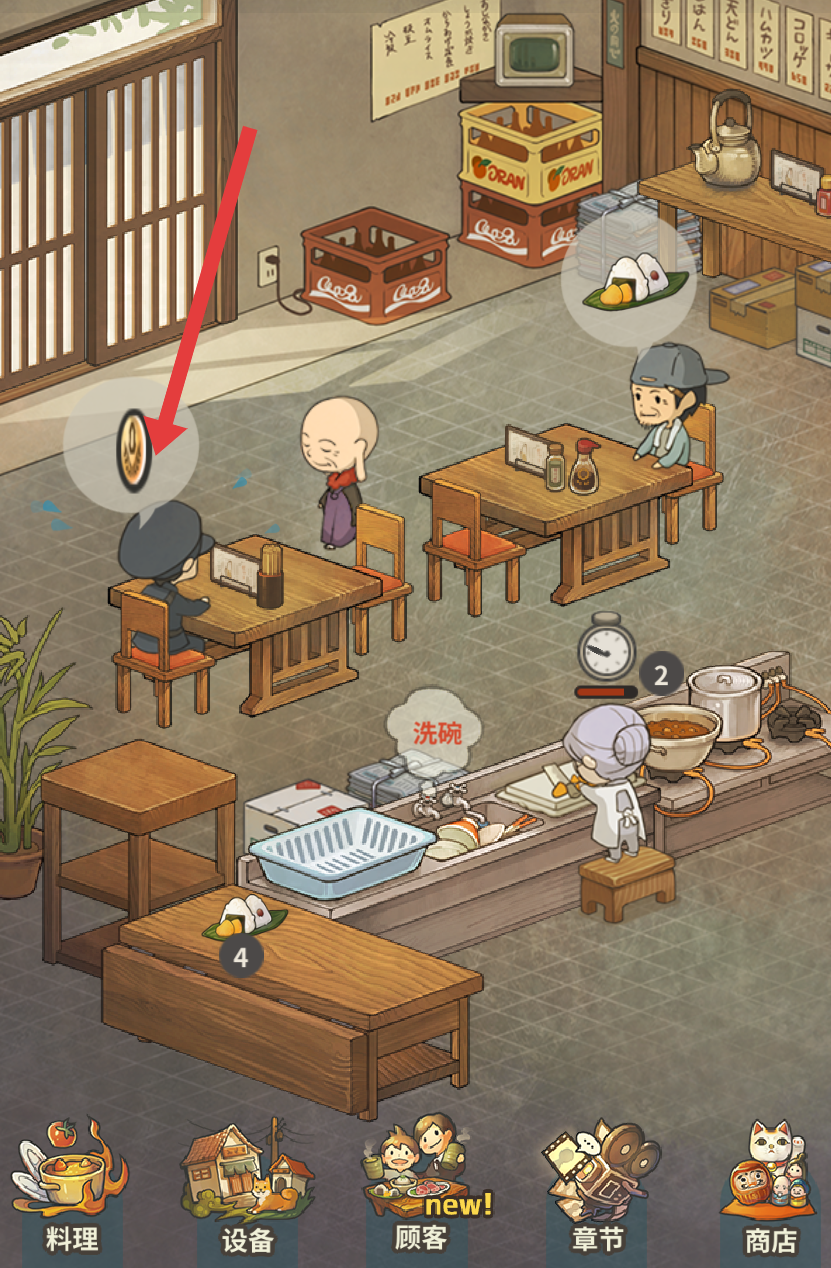Pick up rice balls from the counter

click(x=244, y=916)
